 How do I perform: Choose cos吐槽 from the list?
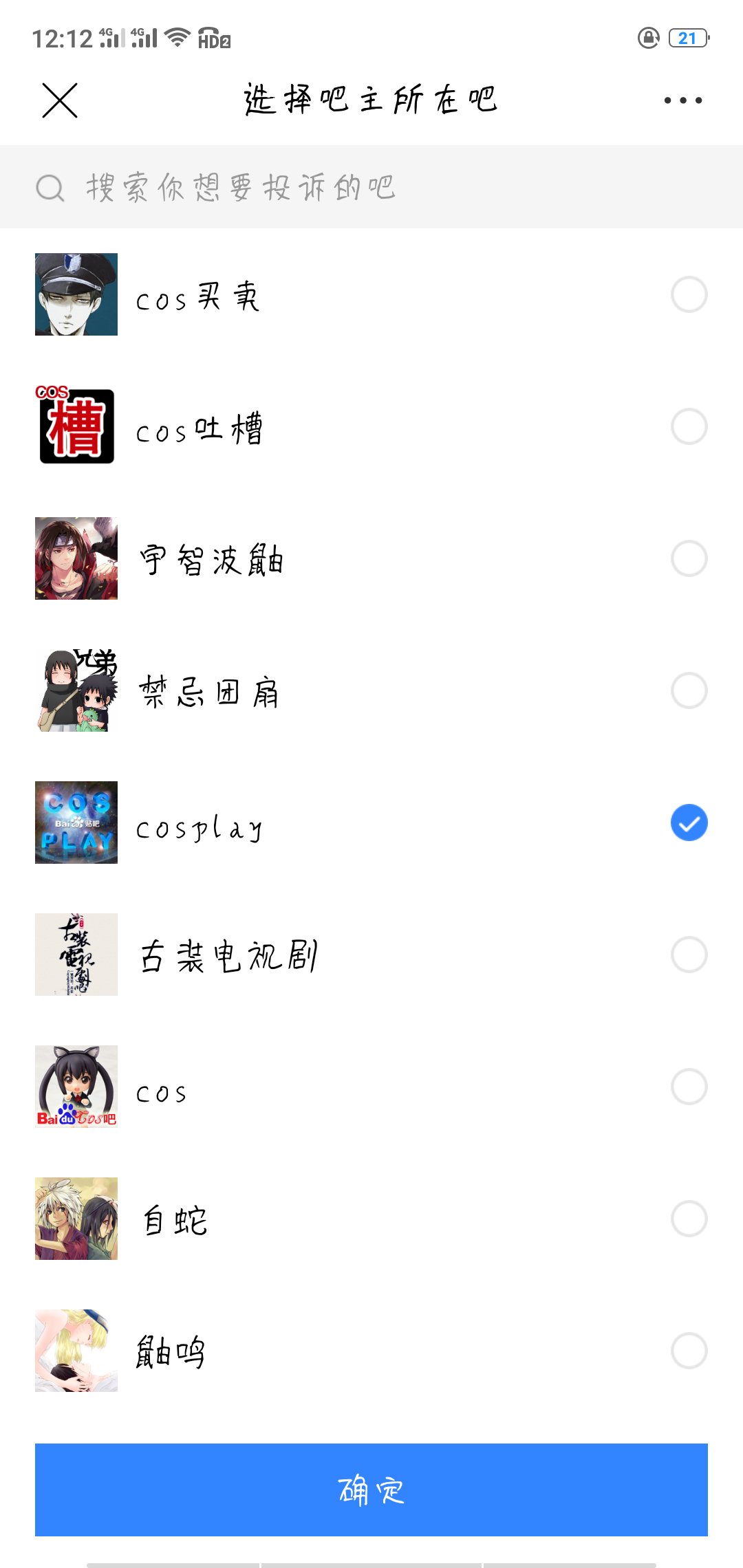(689, 427)
